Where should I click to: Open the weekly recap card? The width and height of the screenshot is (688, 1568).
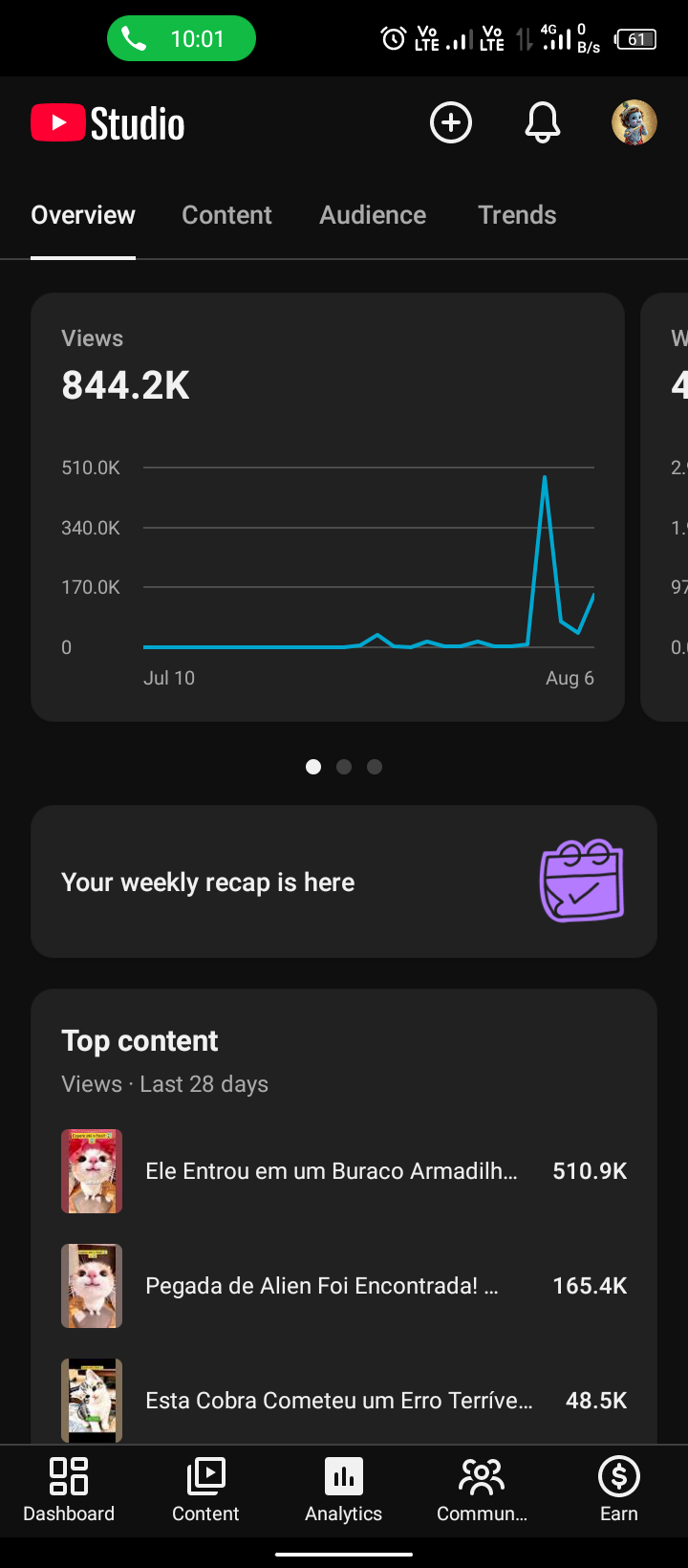point(344,882)
